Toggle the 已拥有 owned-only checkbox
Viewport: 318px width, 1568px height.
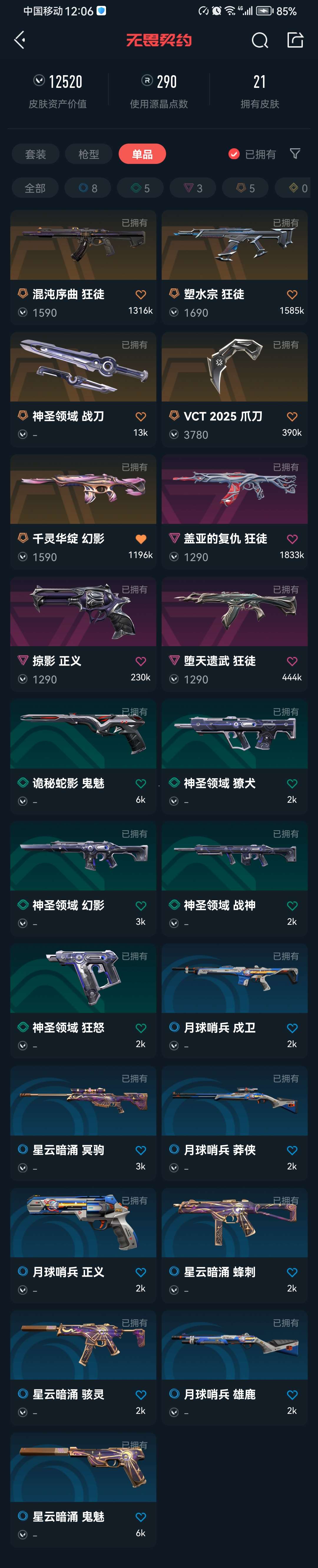234,154
